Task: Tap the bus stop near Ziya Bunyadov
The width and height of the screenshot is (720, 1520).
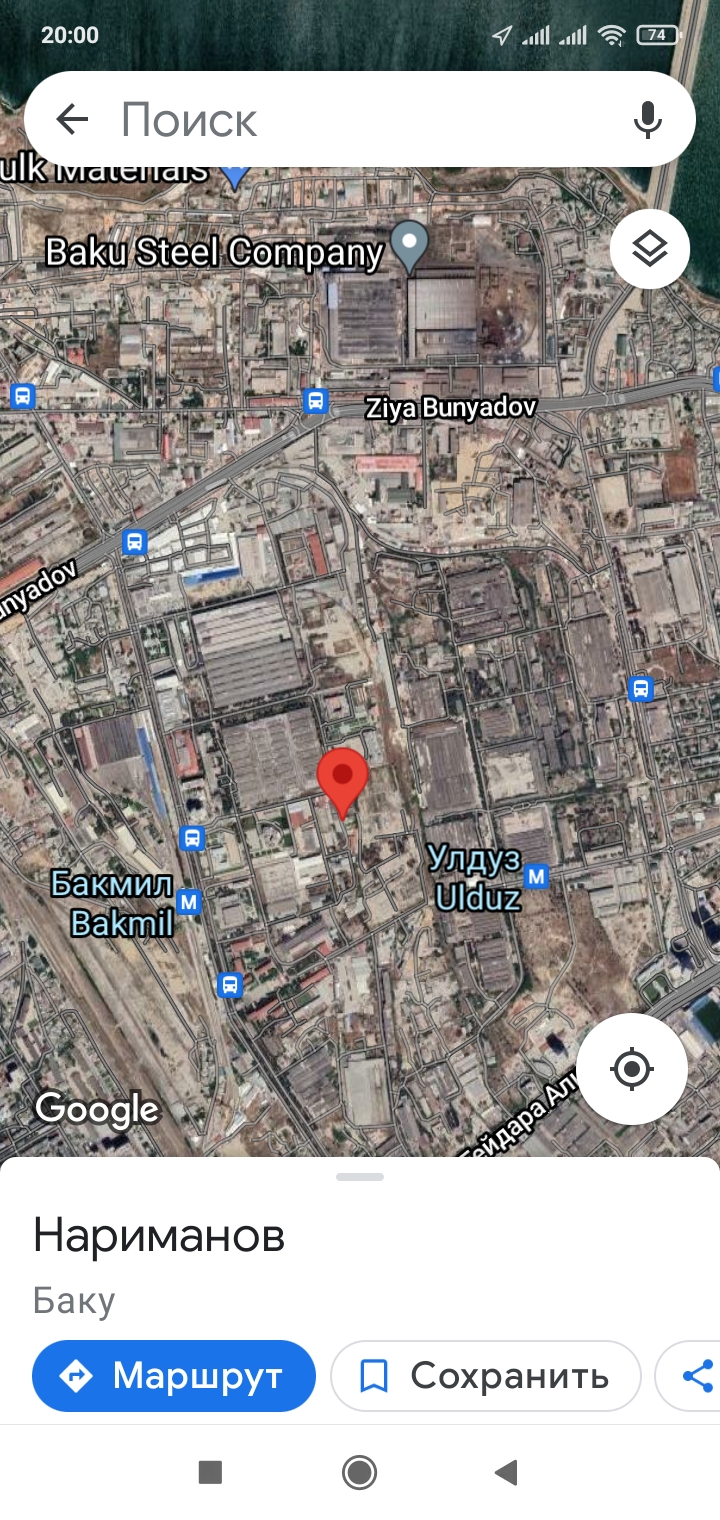Action: pos(316,401)
